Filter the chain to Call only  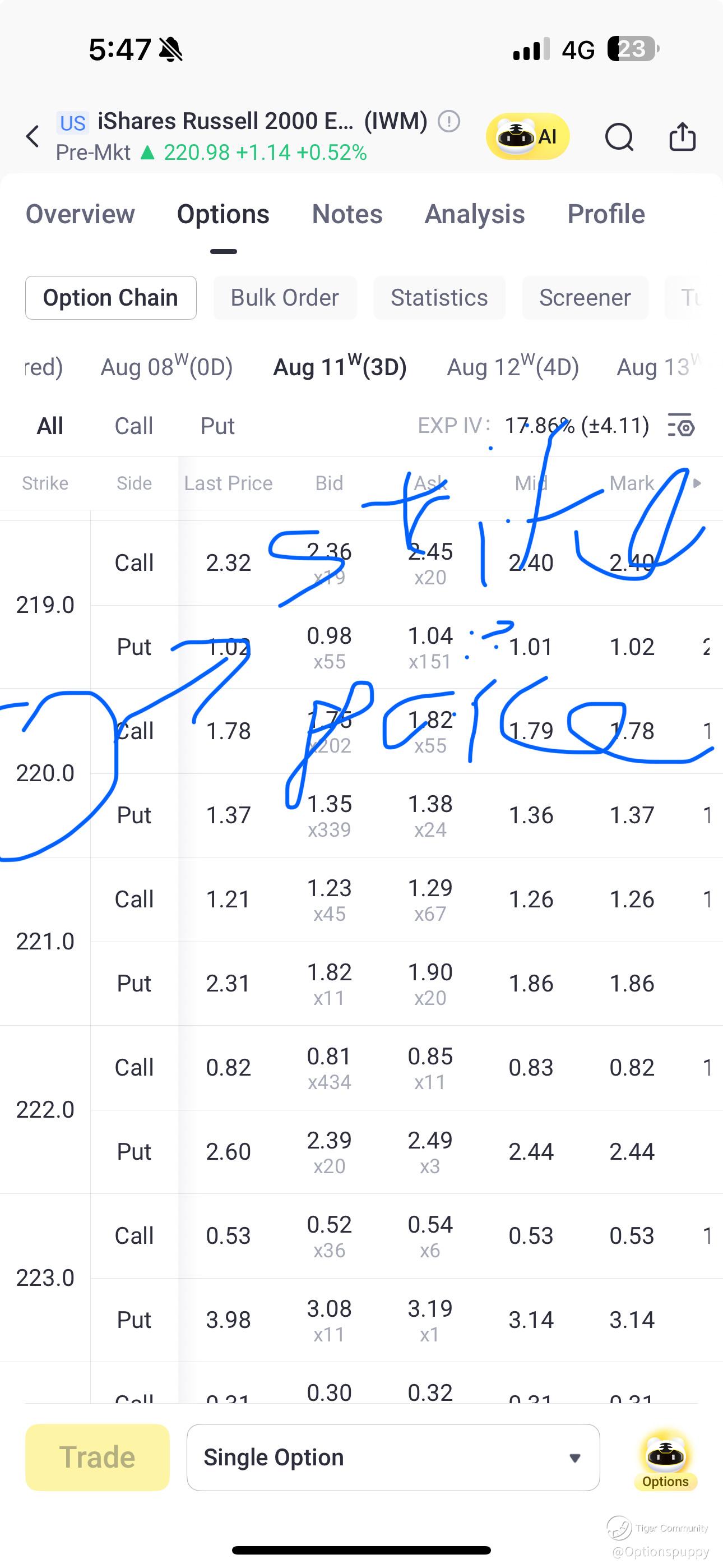(134, 426)
